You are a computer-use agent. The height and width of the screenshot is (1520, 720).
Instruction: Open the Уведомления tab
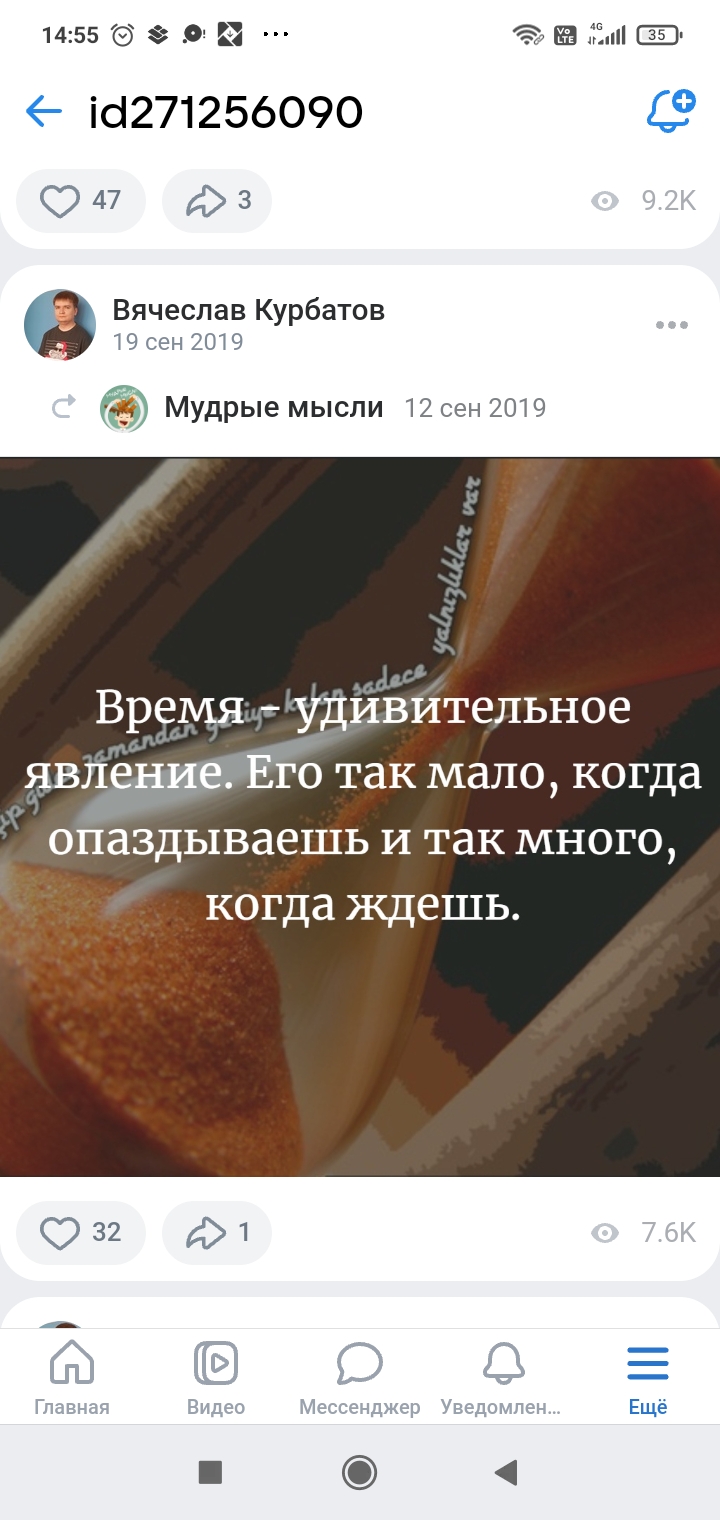point(503,1377)
